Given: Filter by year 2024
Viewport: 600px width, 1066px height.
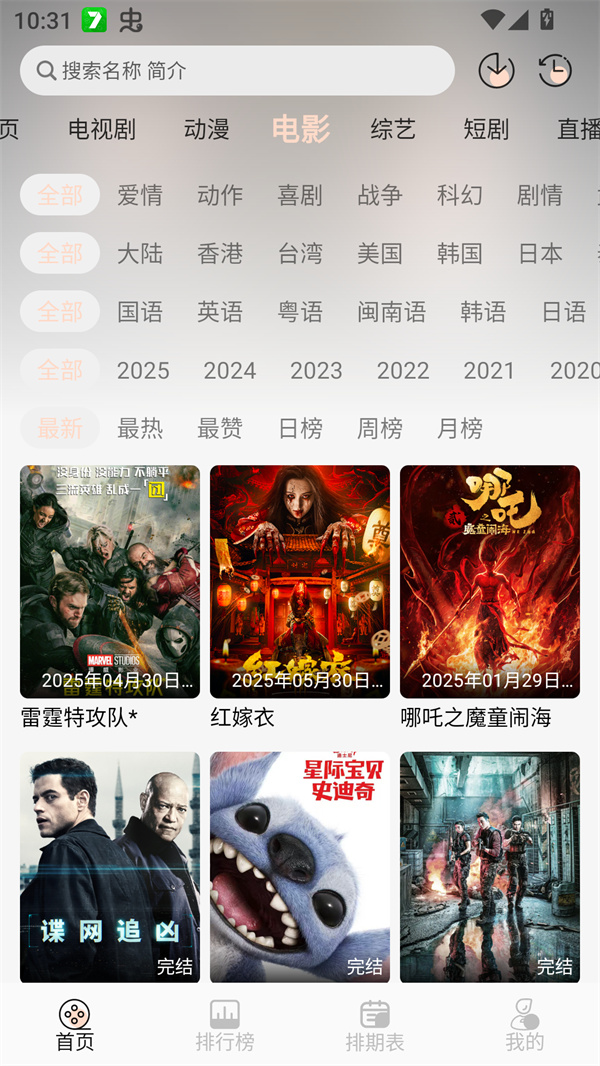Looking at the screenshot, I should [x=230, y=370].
